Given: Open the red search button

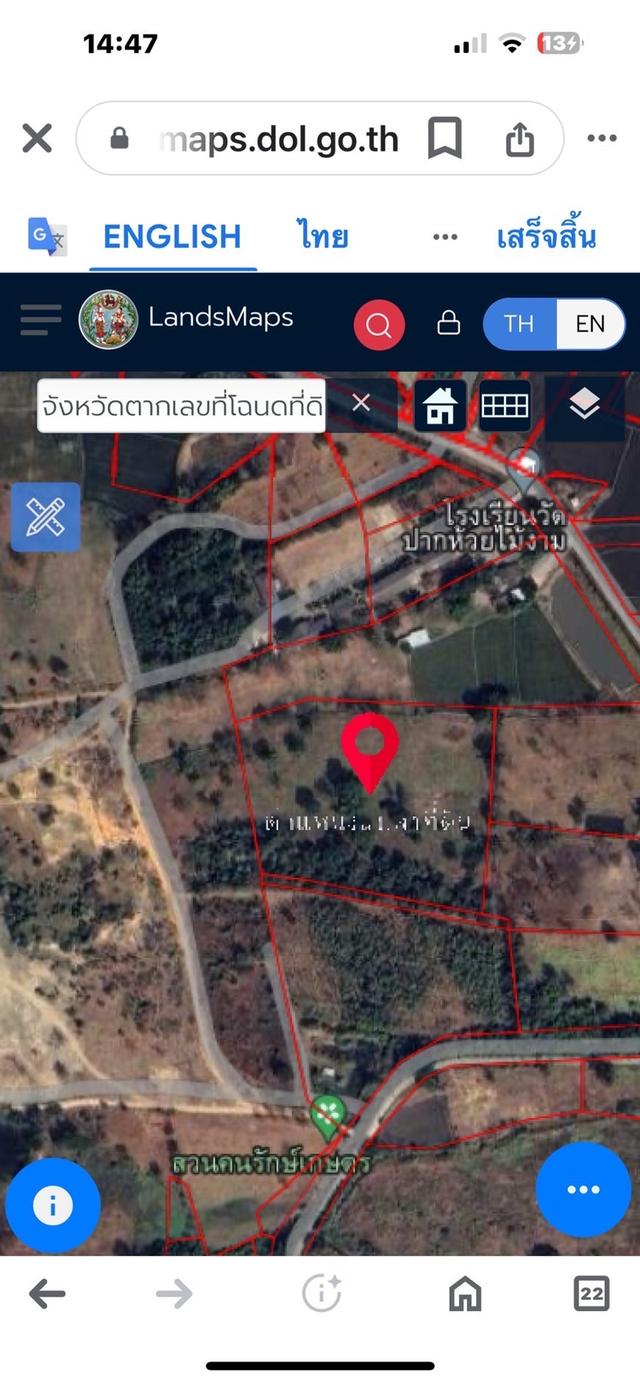Looking at the screenshot, I should [x=379, y=324].
